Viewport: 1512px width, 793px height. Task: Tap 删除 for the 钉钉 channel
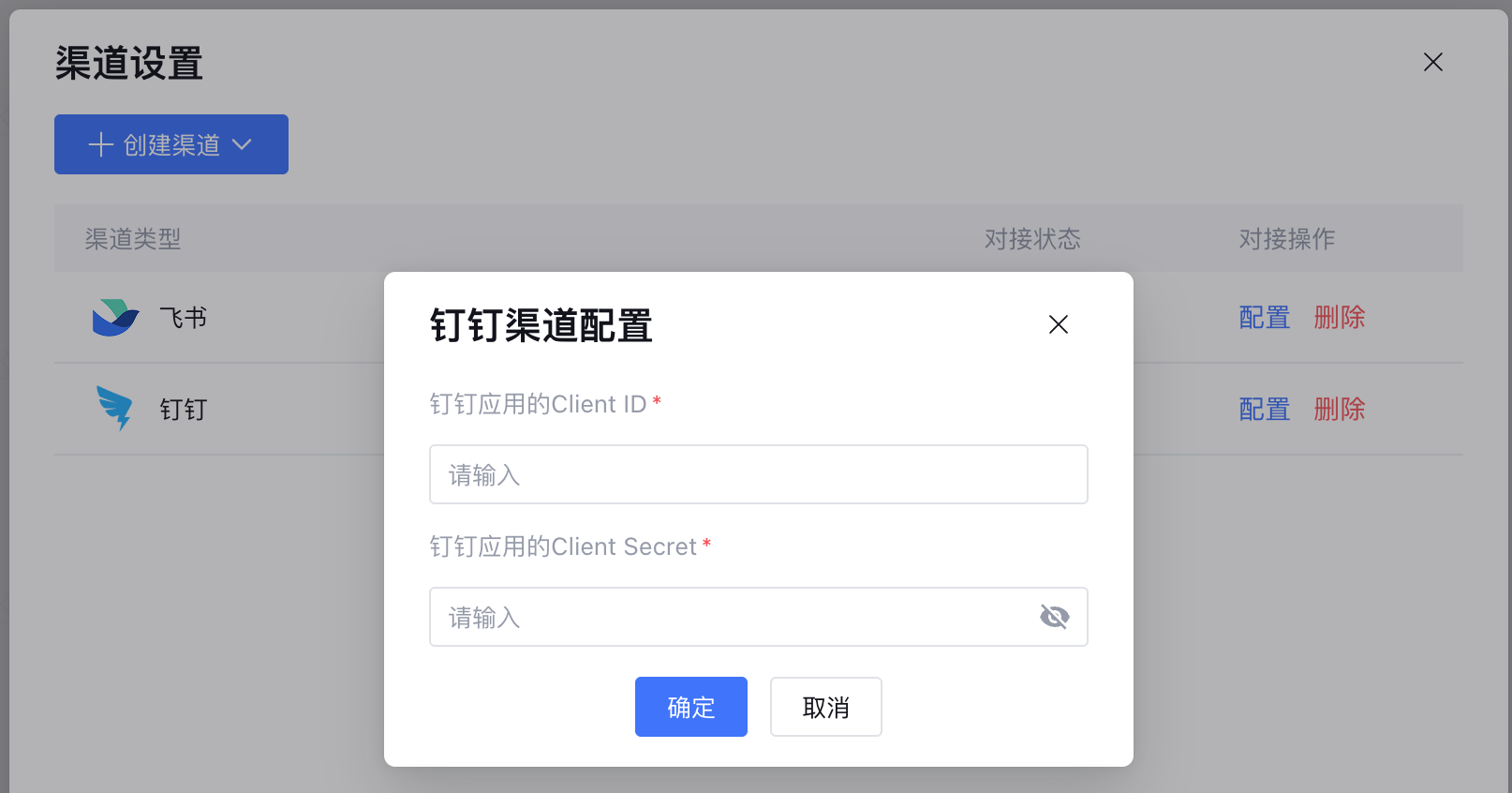pyautogui.click(x=1339, y=409)
